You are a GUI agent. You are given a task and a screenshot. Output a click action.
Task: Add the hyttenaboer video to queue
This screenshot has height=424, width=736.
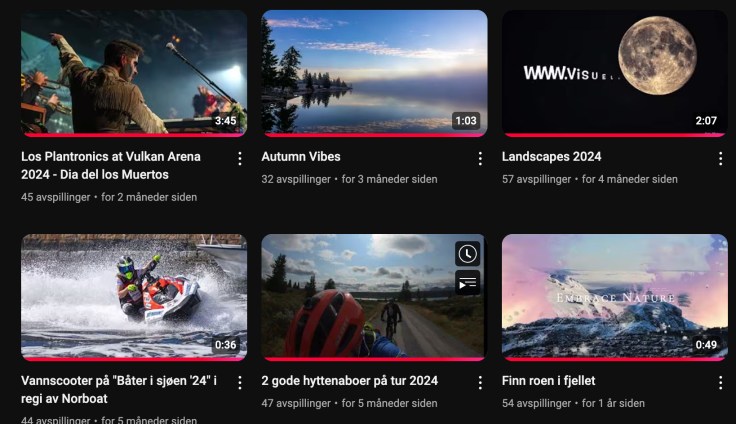[x=467, y=283]
